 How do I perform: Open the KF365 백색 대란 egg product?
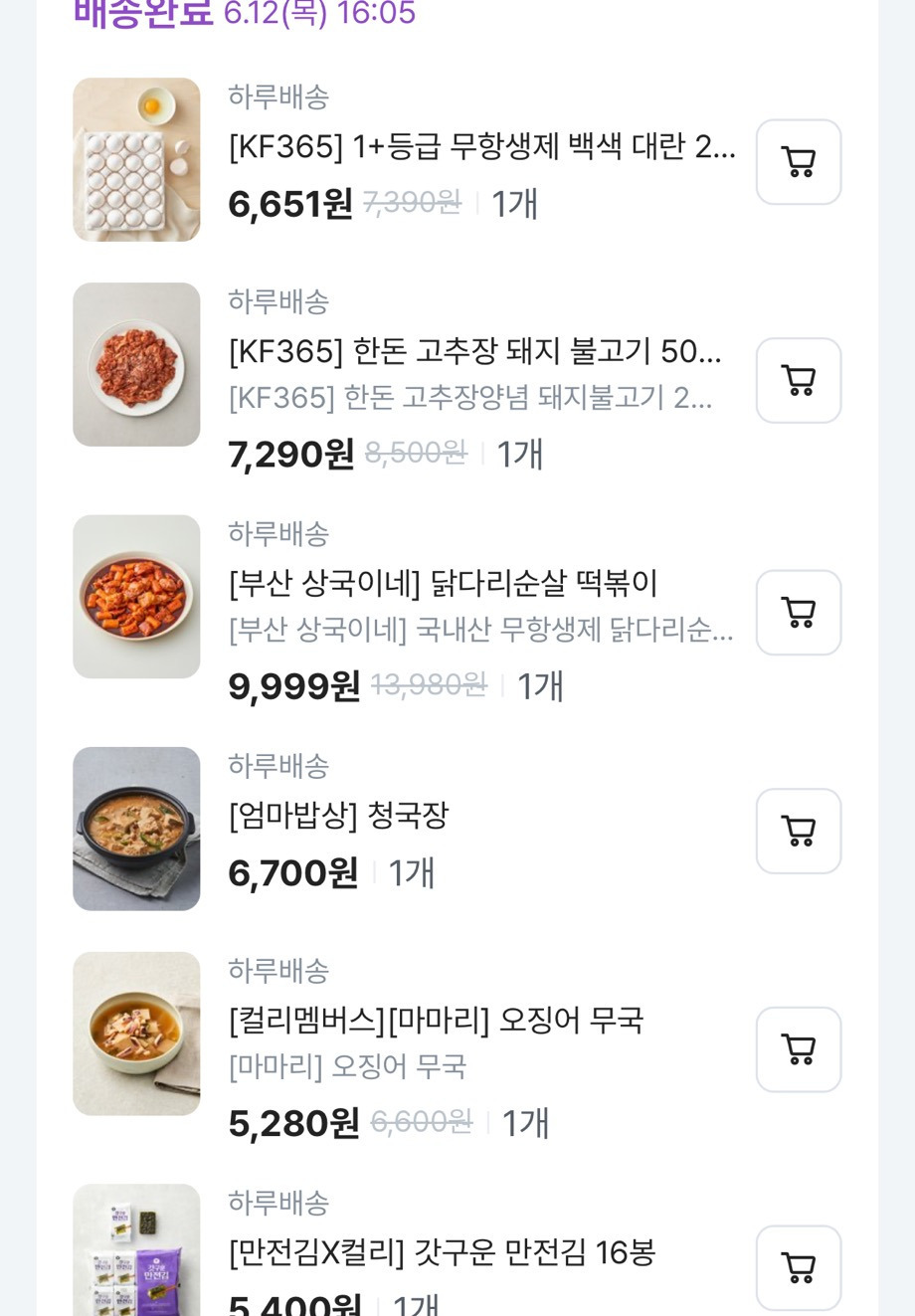pyautogui.click(x=136, y=160)
